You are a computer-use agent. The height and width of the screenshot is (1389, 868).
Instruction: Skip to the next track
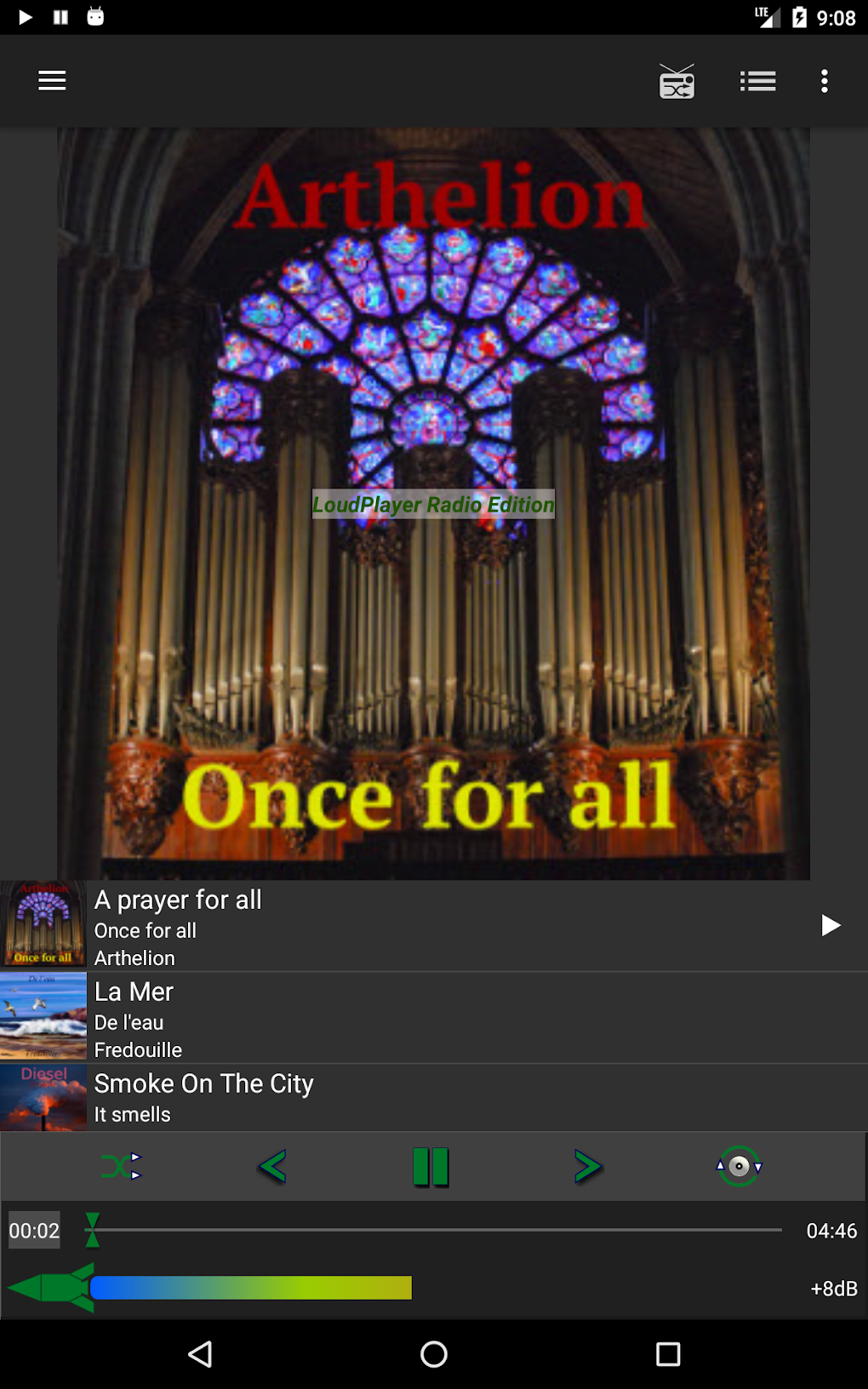coord(588,1166)
